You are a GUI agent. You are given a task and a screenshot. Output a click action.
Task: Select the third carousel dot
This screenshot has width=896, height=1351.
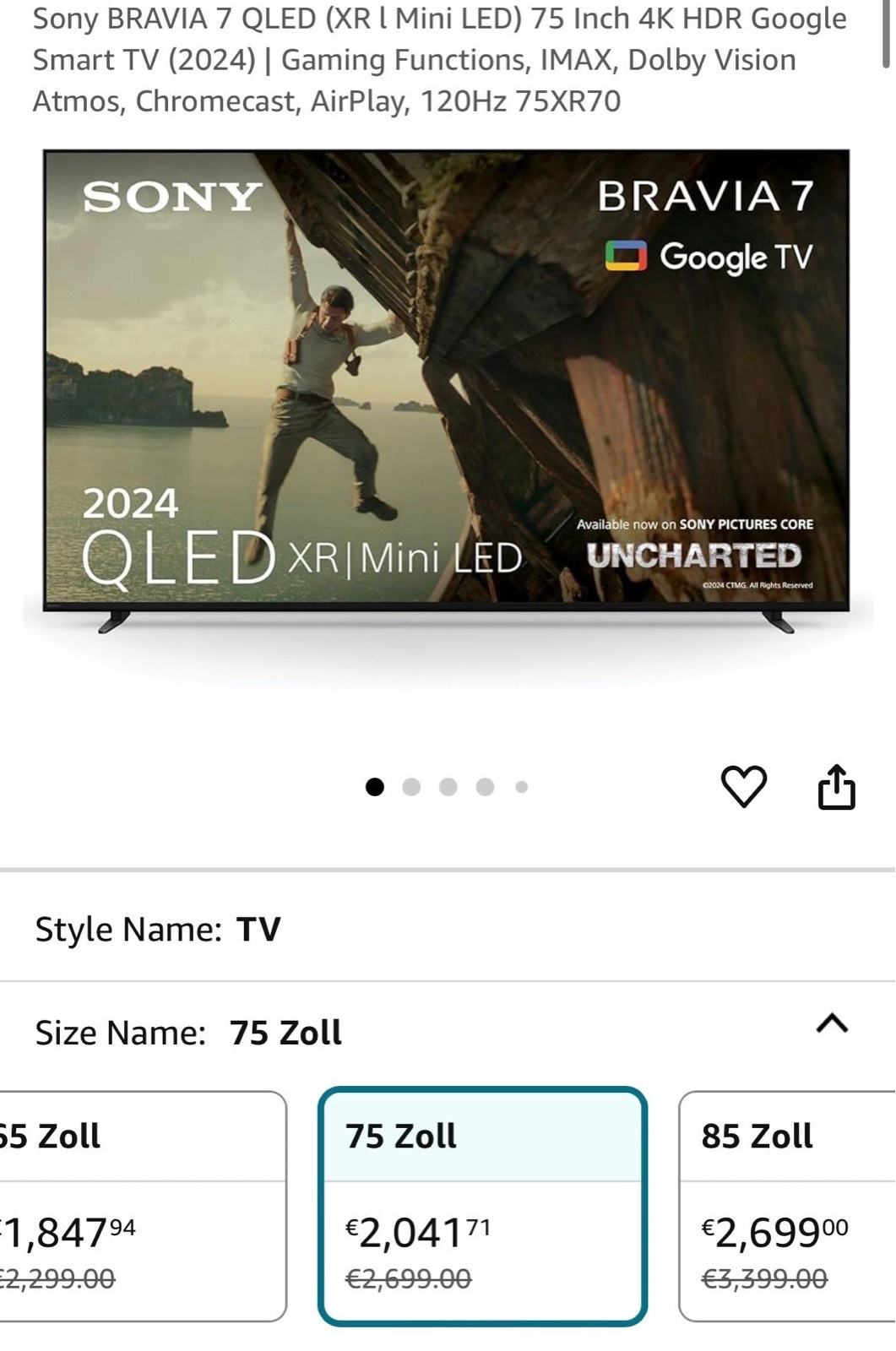pyautogui.click(x=448, y=786)
